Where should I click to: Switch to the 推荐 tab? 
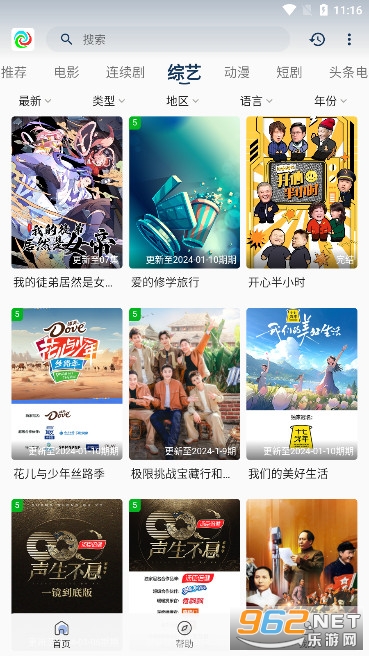(x=13, y=72)
